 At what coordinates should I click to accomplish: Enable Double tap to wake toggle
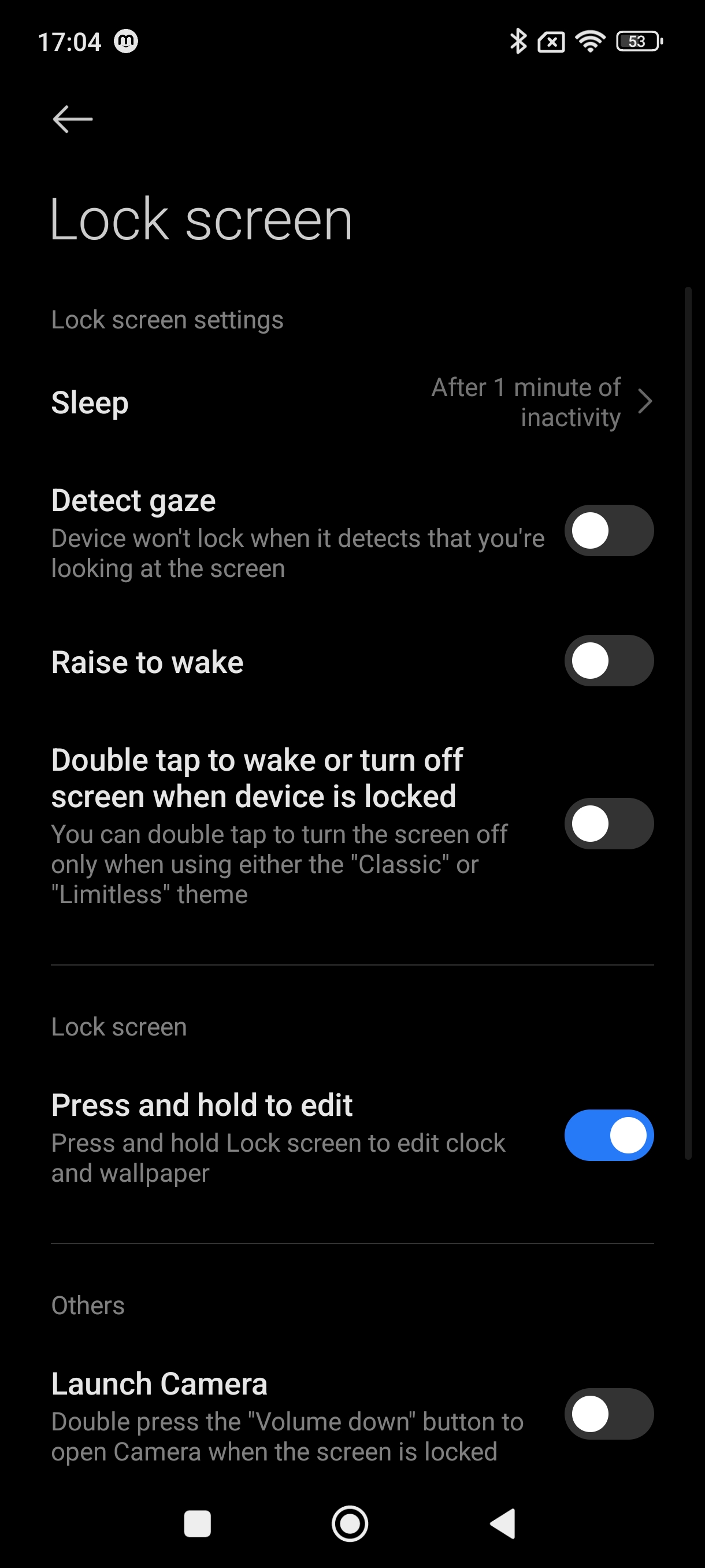(608, 823)
